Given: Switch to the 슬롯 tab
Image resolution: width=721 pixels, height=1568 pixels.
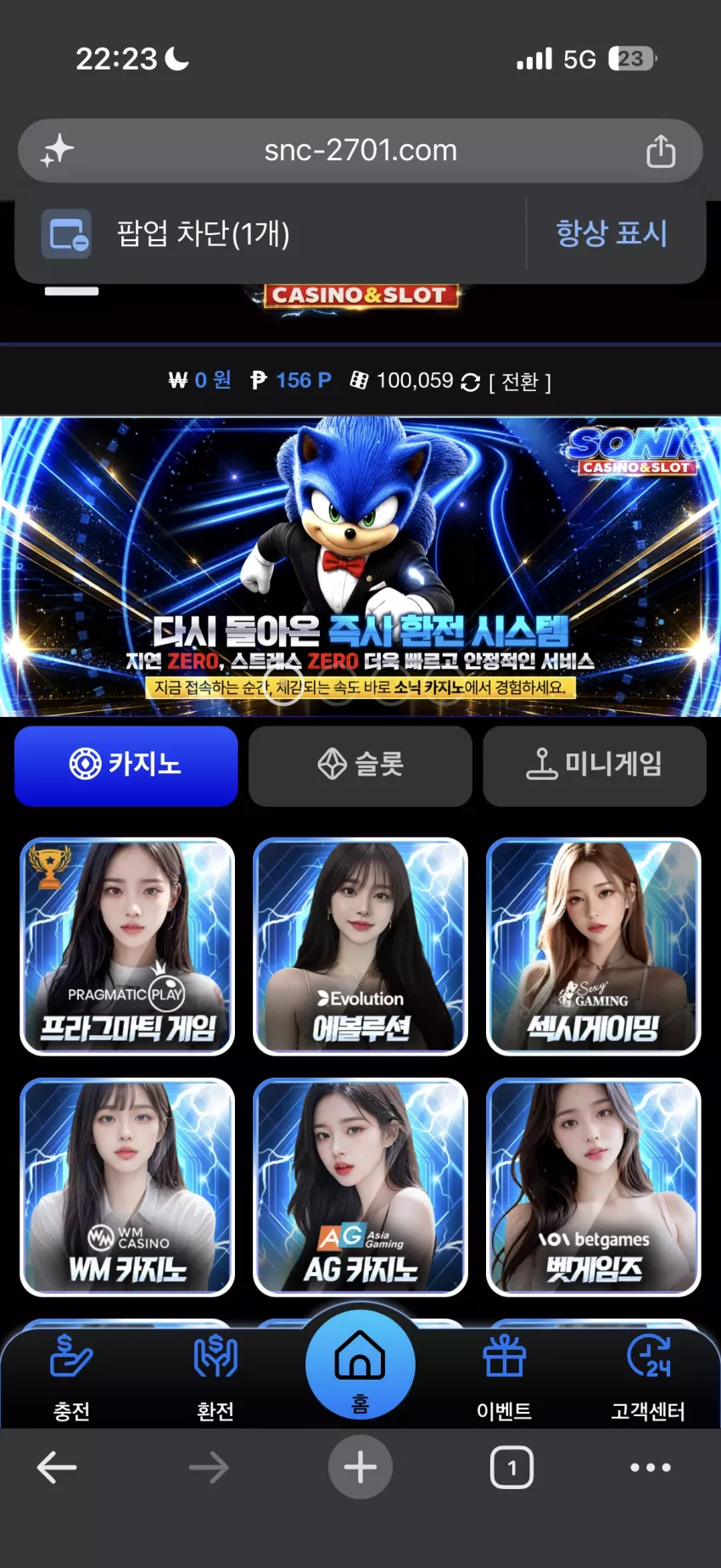Looking at the screenshot, I should (x=360, y=765).
